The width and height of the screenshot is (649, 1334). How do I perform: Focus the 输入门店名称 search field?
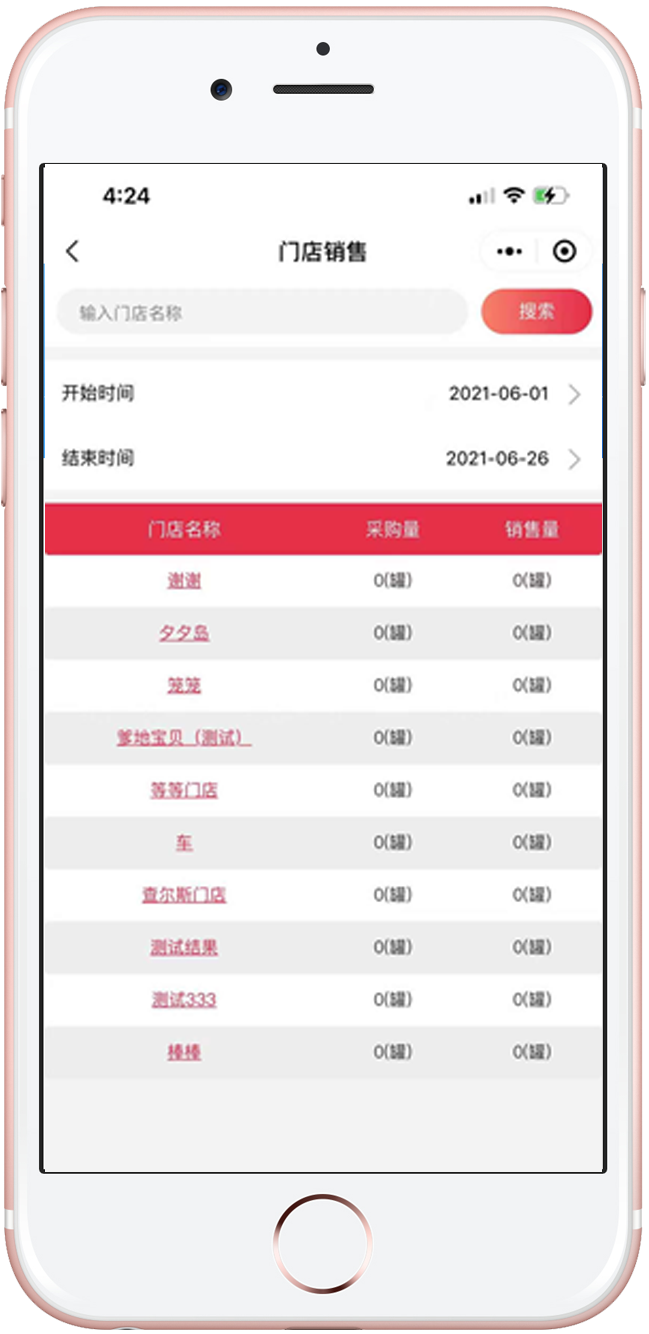[x=262, y=312]
